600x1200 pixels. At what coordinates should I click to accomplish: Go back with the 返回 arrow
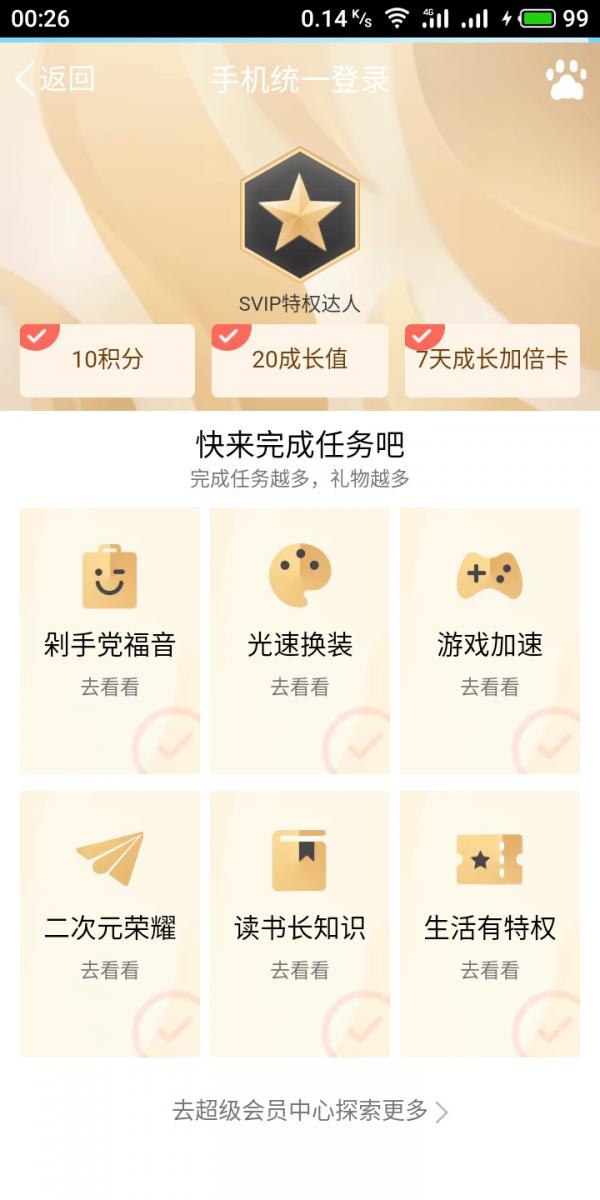click(x=55, y=79)
